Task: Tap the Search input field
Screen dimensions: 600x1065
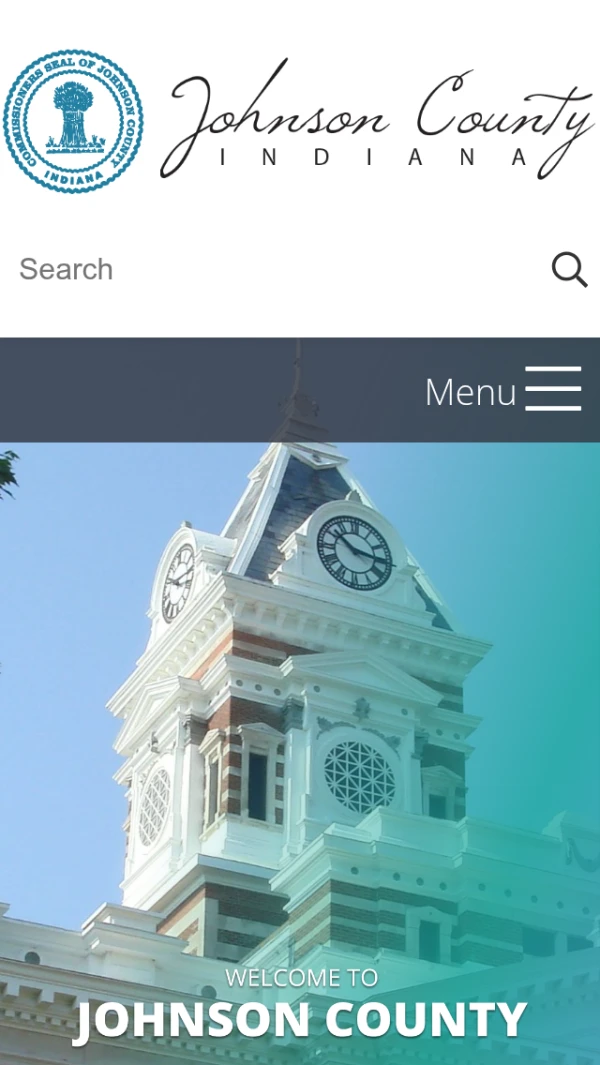Action: click(x=270, y=269)
